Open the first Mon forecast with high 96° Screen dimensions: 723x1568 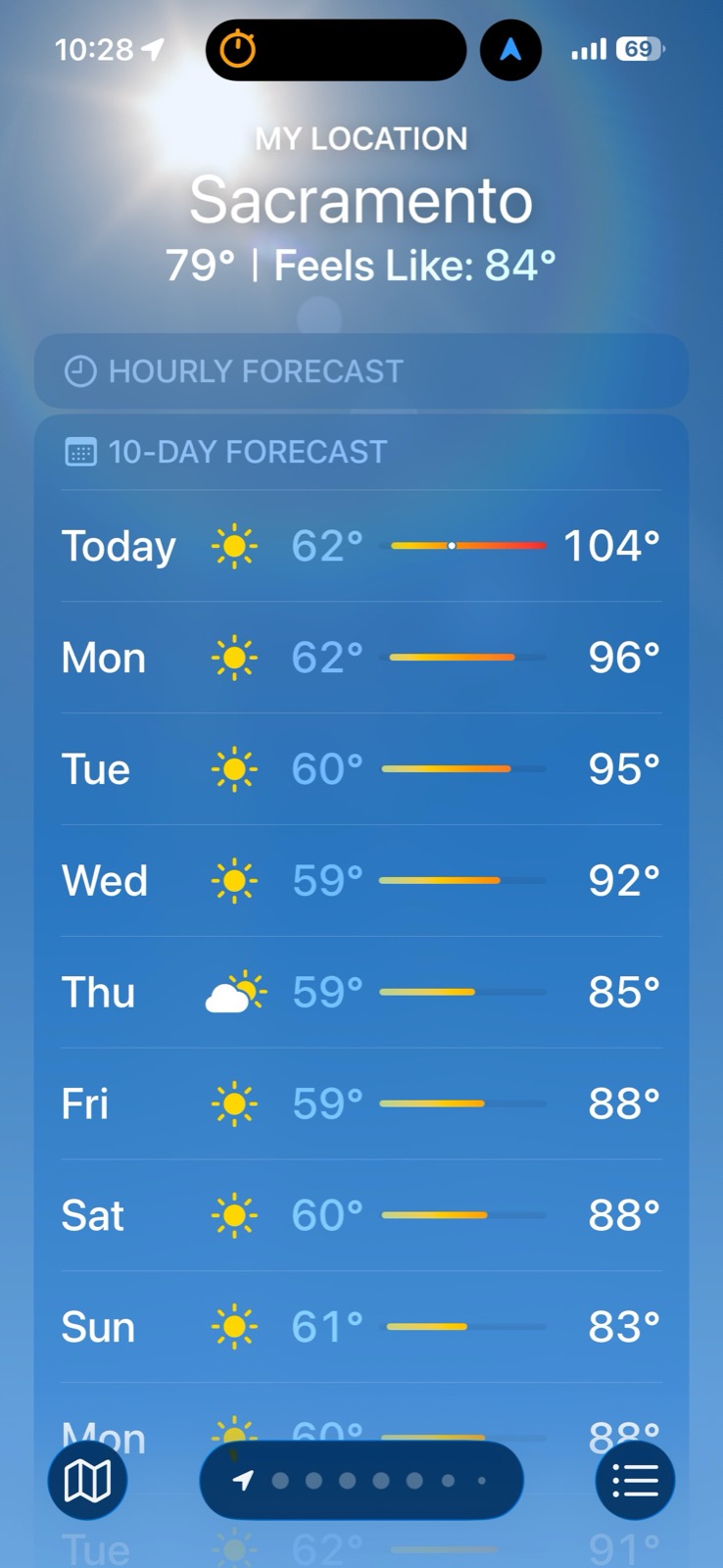point(361,658)
